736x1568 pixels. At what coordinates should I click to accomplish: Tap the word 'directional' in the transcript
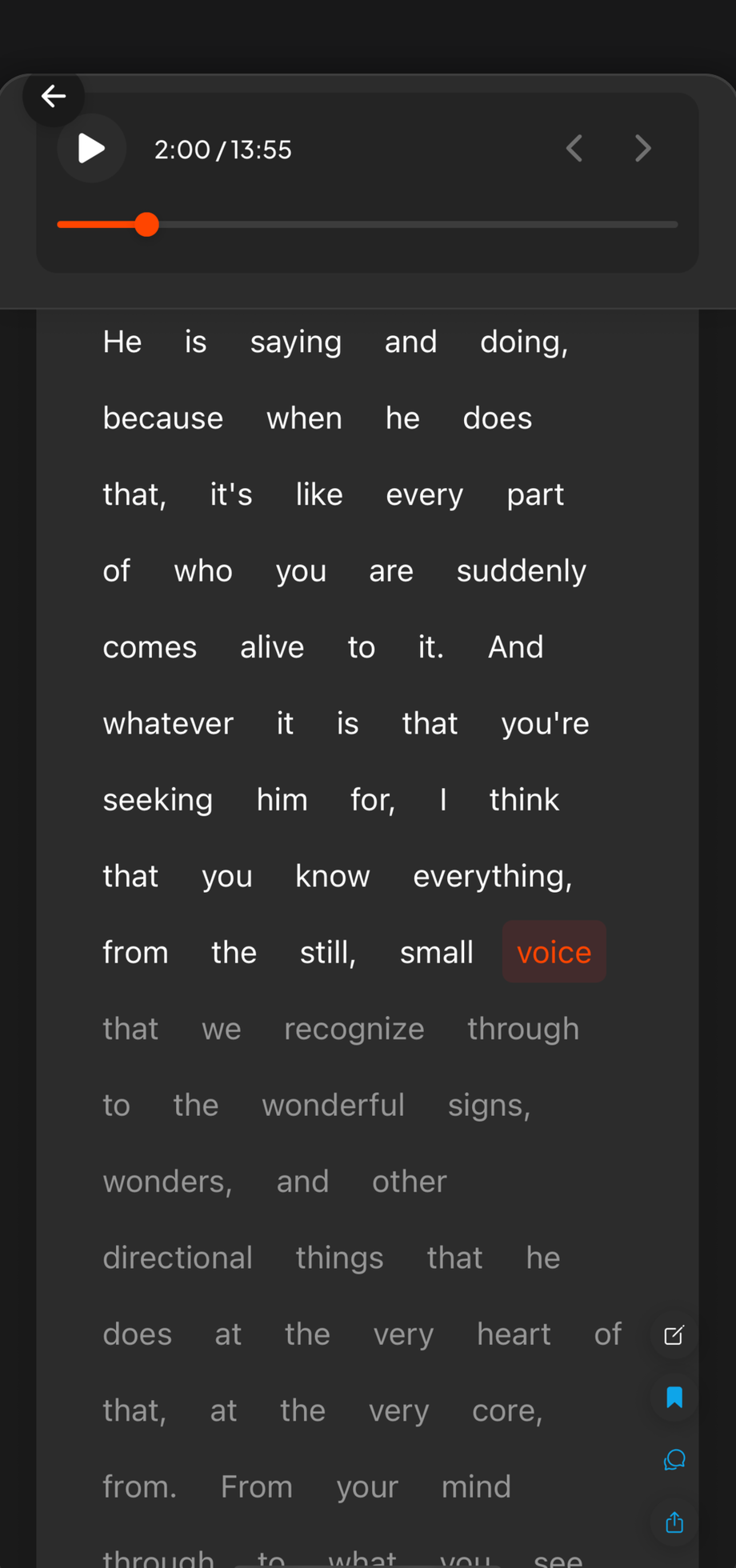tap(178, 1257)
